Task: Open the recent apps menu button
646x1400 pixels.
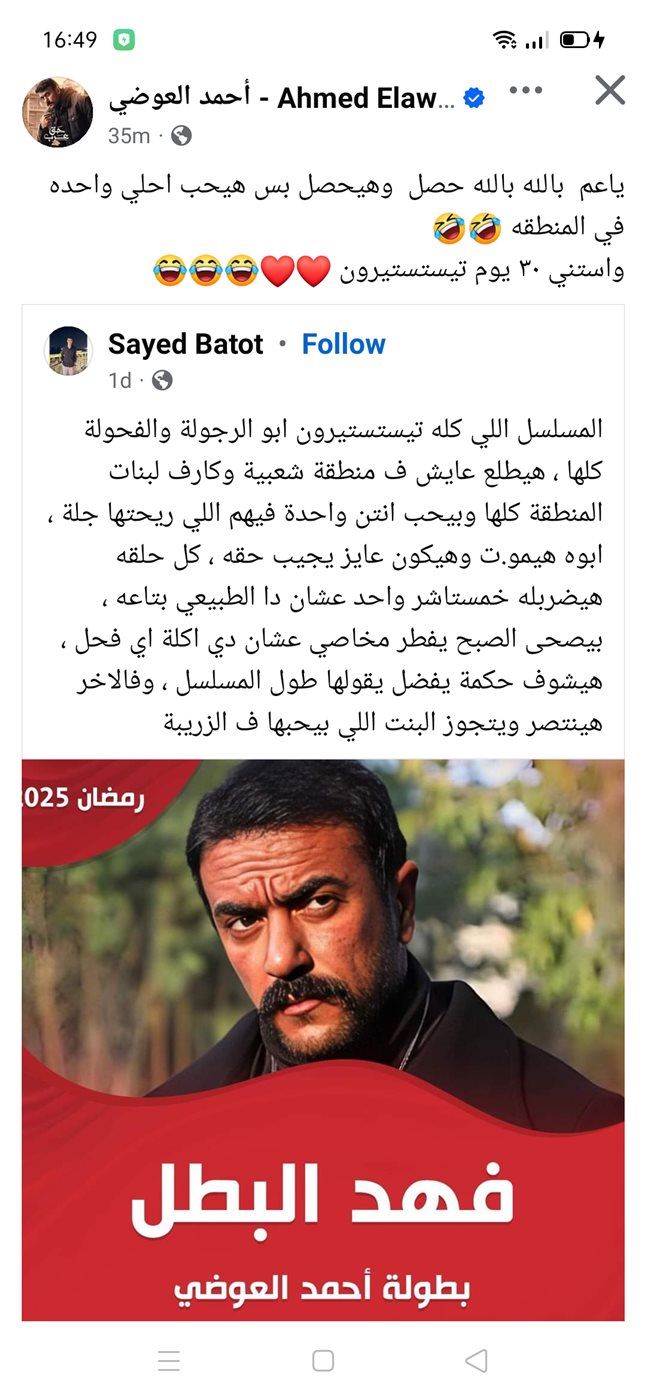Action: (169, 1360)
